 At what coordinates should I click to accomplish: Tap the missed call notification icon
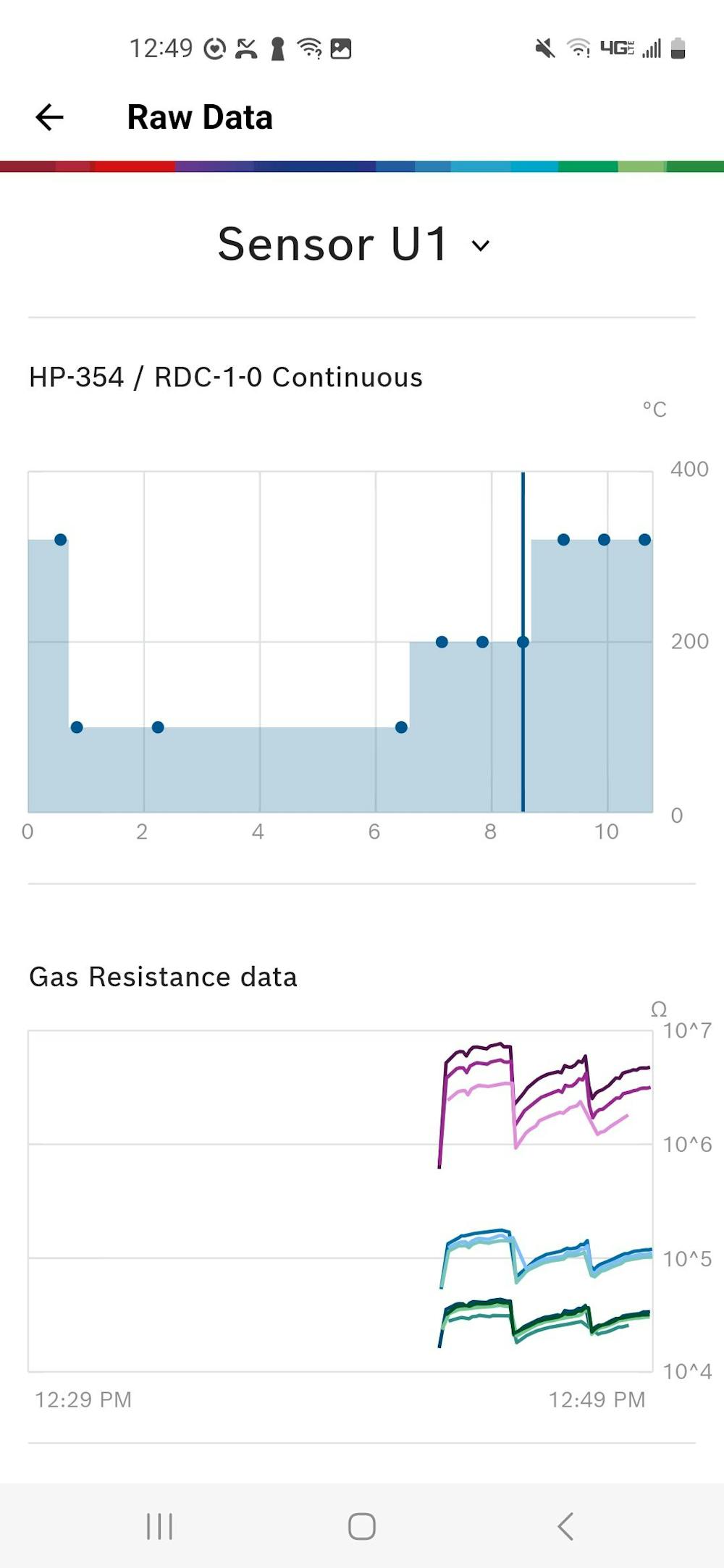[x=244, y=49]
